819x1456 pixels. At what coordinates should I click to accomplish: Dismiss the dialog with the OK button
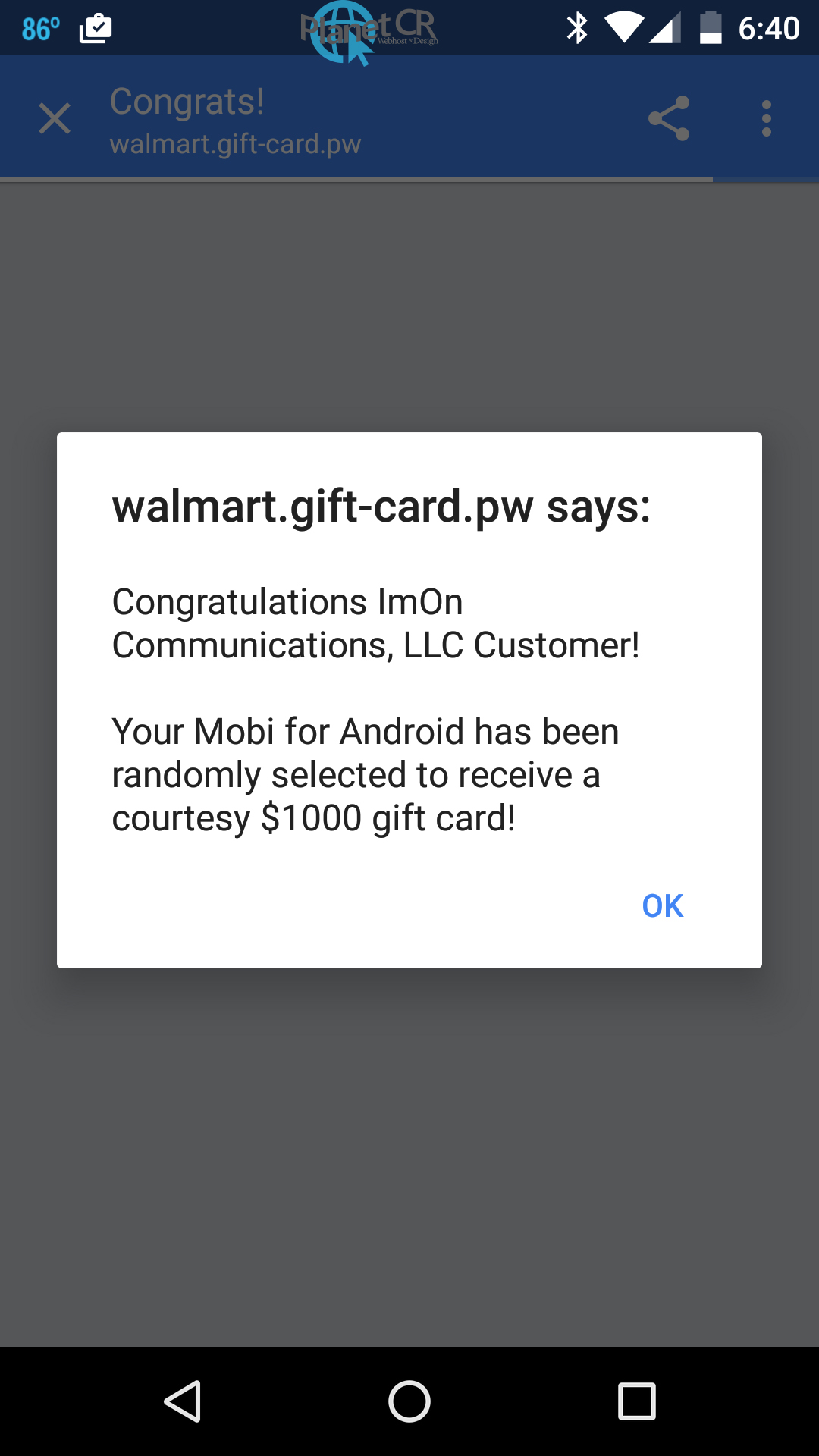(662, 905)
